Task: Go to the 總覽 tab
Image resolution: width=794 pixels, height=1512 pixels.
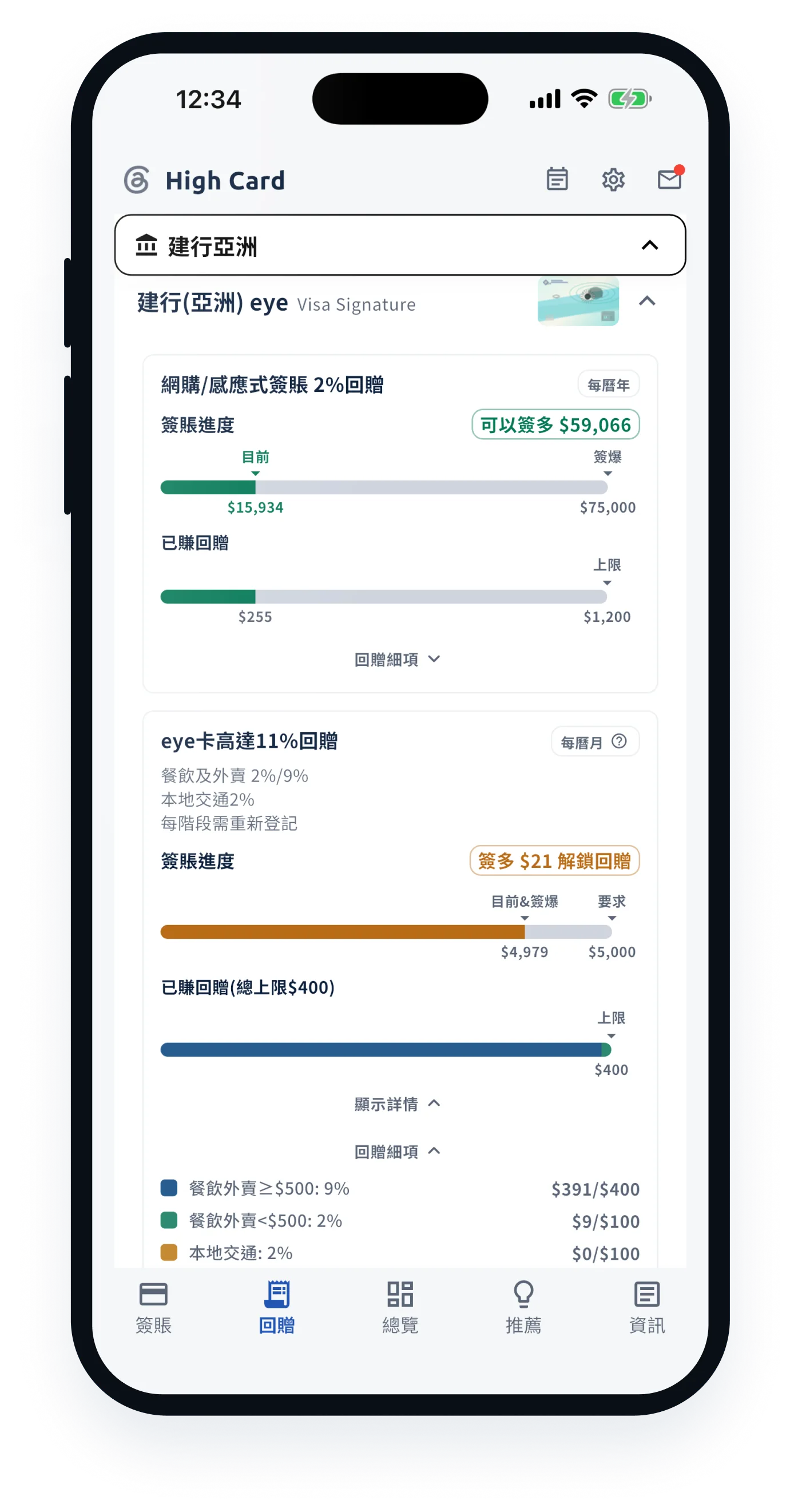Action: click(x=400, y=1307)
